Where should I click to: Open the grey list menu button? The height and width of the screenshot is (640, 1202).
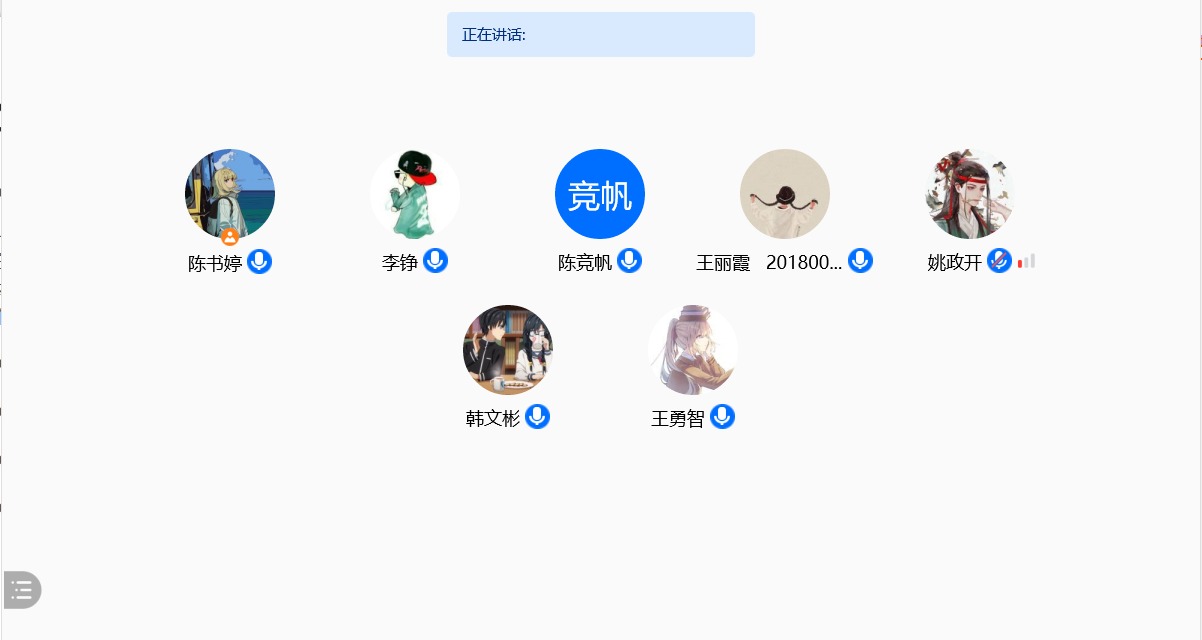(22, 590)
